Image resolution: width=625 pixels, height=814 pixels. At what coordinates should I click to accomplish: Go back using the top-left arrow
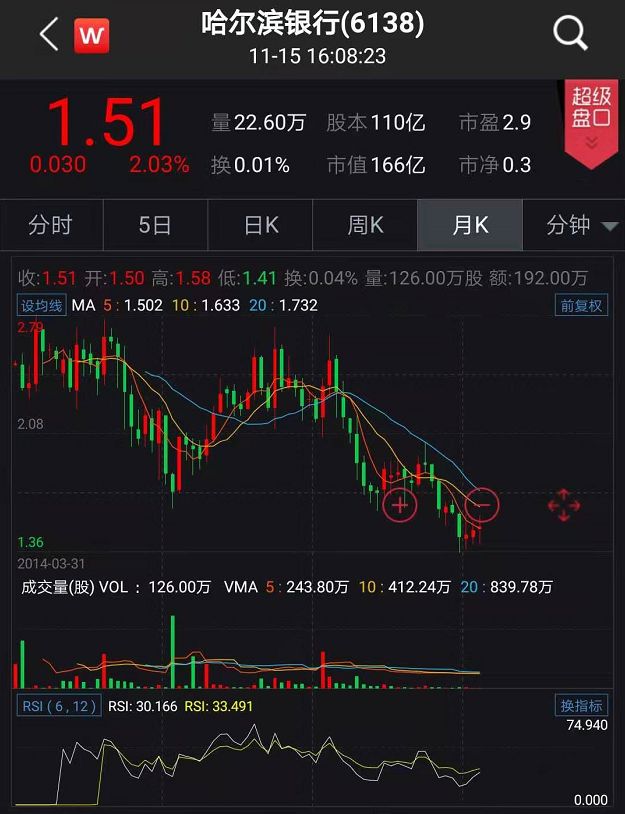[x=48, y=36]
